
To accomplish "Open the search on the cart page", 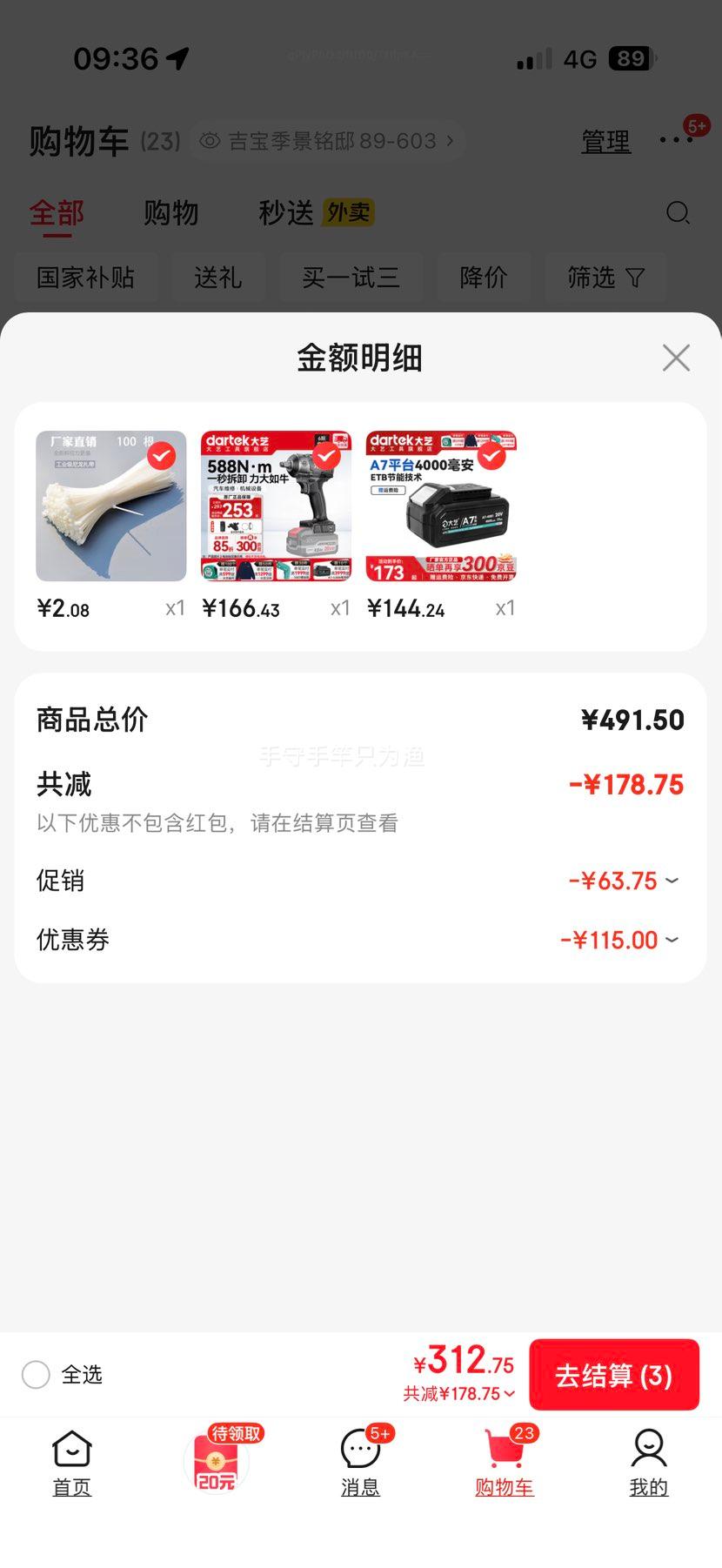I will click(678, 213).
